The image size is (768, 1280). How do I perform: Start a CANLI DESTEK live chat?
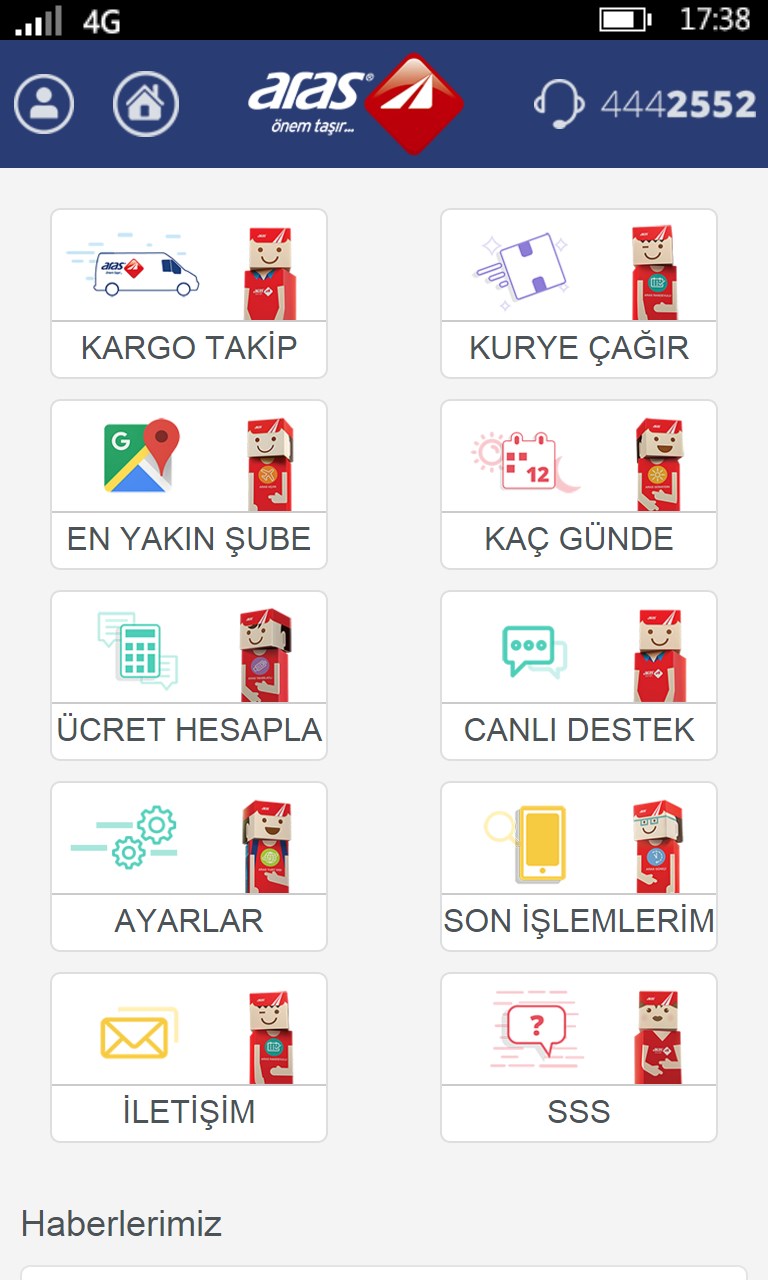[x=579, y=676]
